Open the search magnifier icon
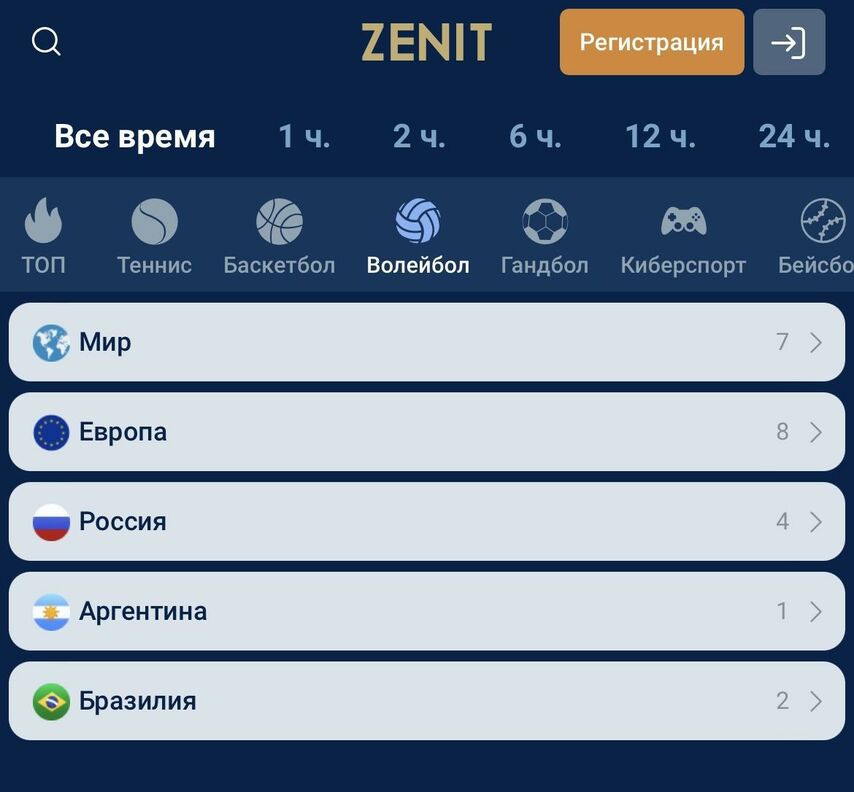 [x=46, y=42]
